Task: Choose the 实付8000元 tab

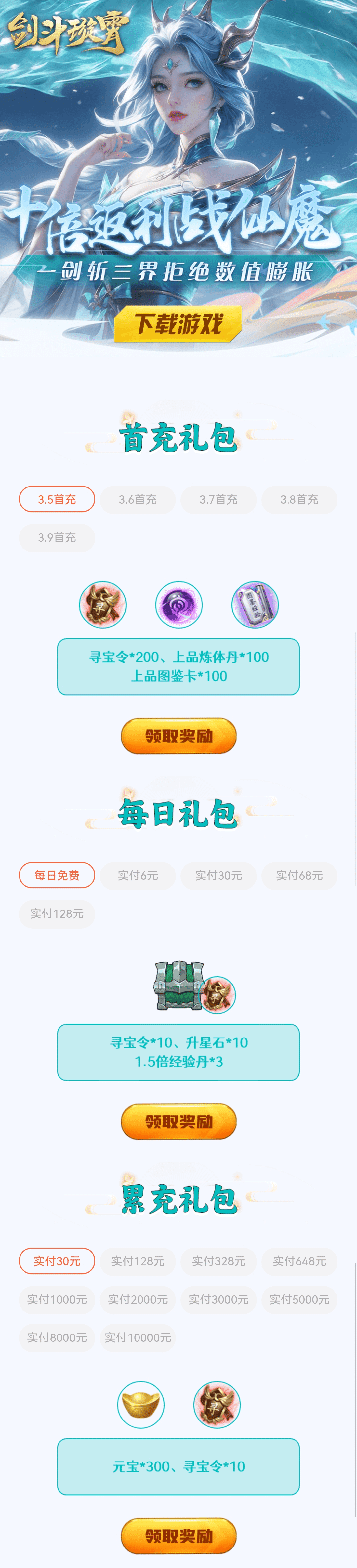Action: (x=57, y=1337)
